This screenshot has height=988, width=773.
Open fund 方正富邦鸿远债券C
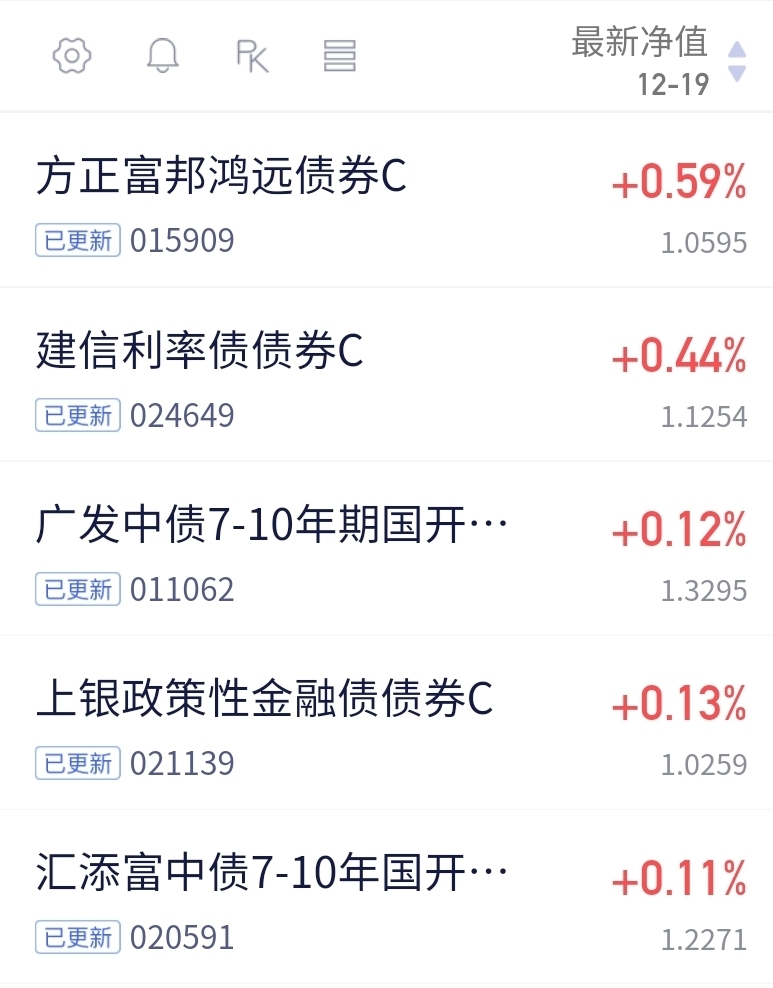click(221, 178)
